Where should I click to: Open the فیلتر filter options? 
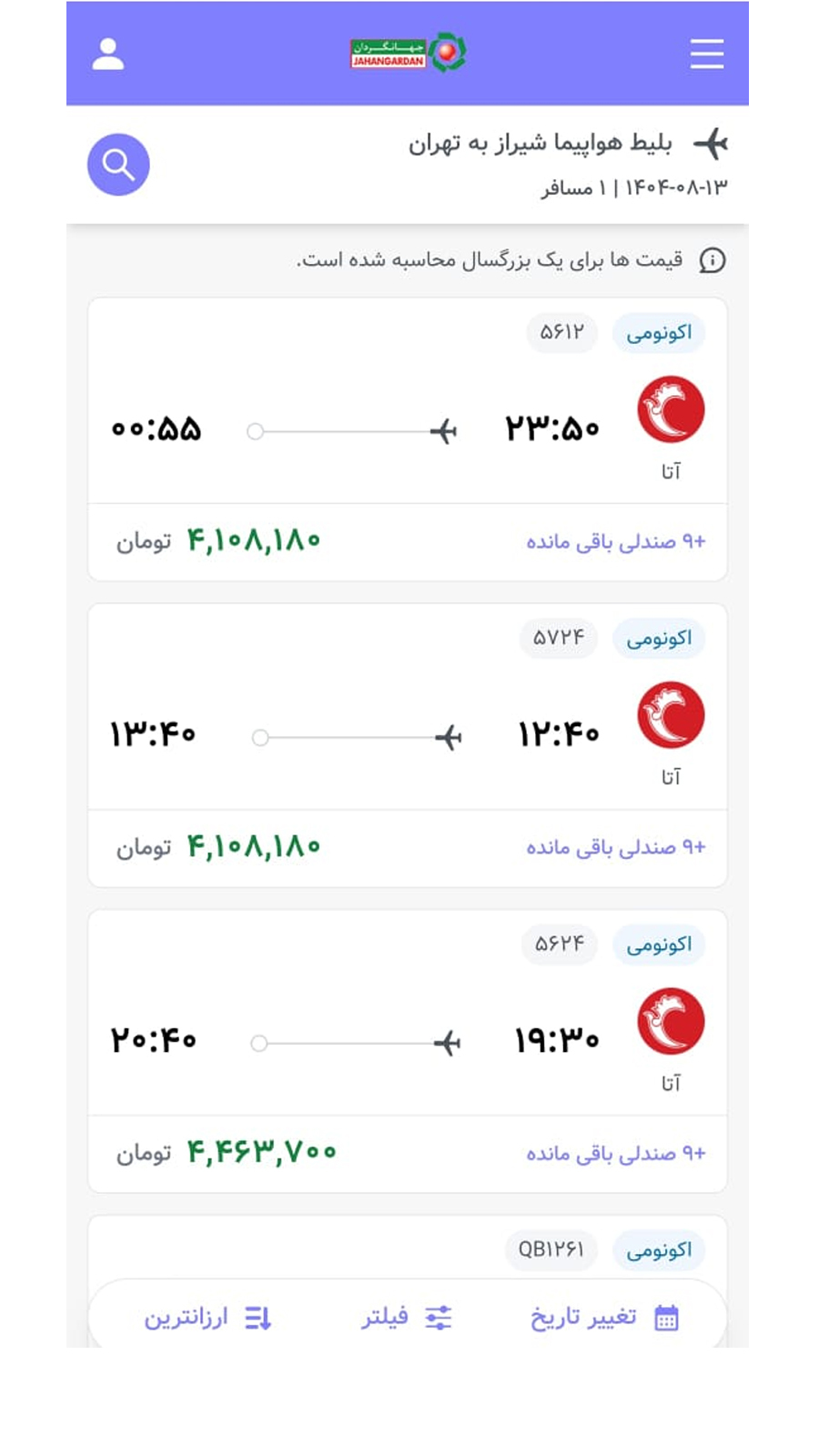pyautogui.click(x=406, y=1318)
